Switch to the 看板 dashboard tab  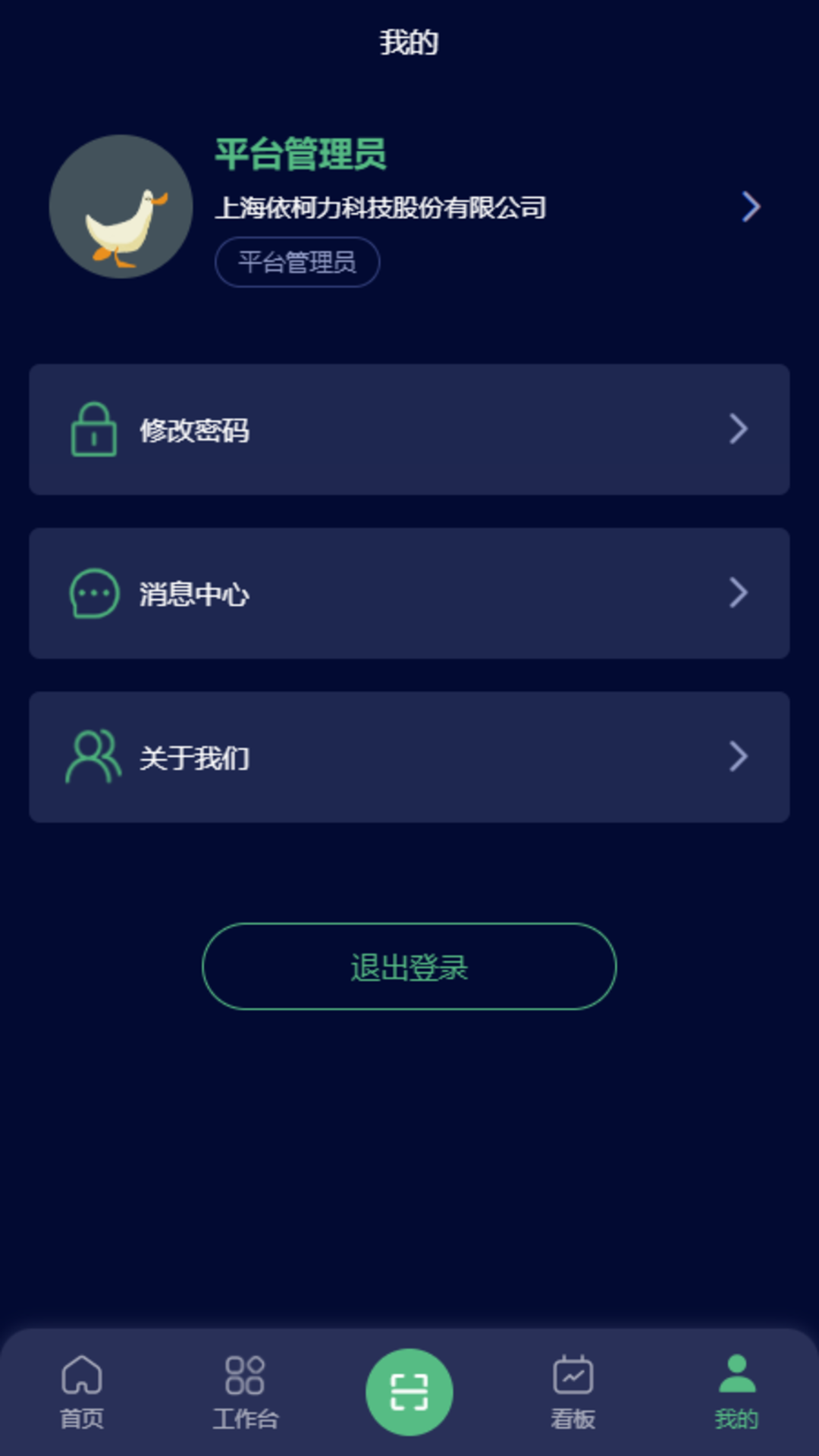point(573,1392)
